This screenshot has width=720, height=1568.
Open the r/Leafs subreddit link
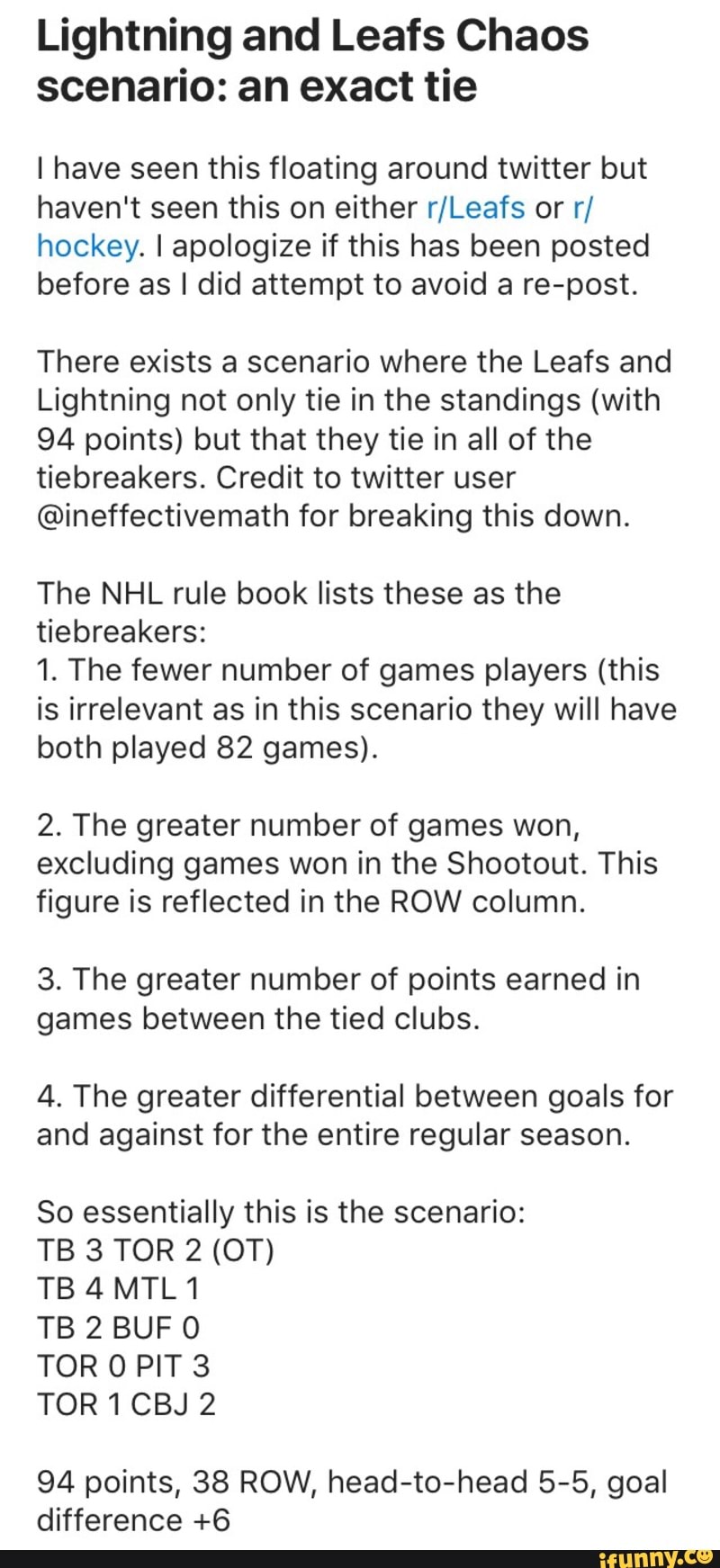pos(475,208)
